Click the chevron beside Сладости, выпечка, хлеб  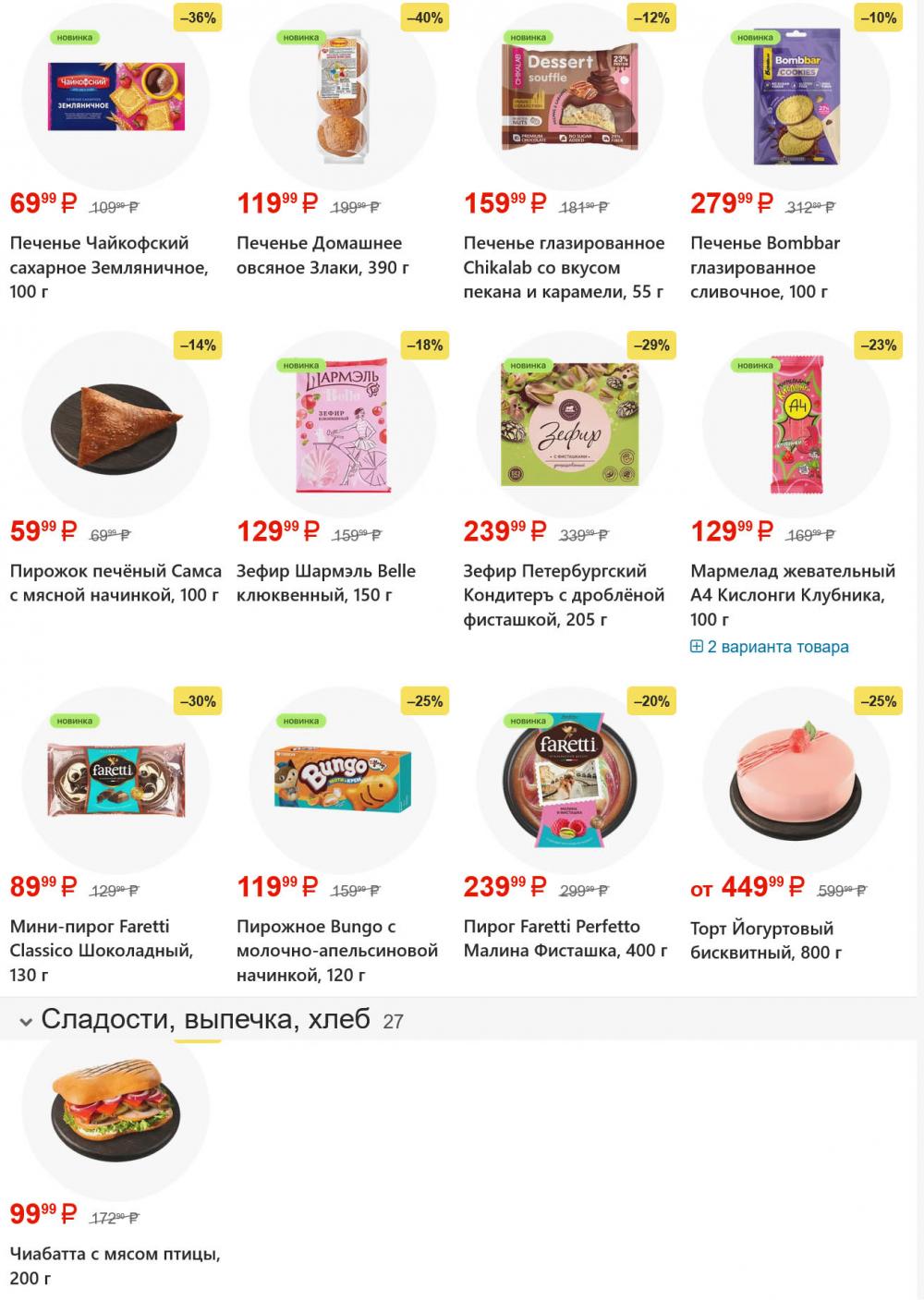tap(23, 1020)
